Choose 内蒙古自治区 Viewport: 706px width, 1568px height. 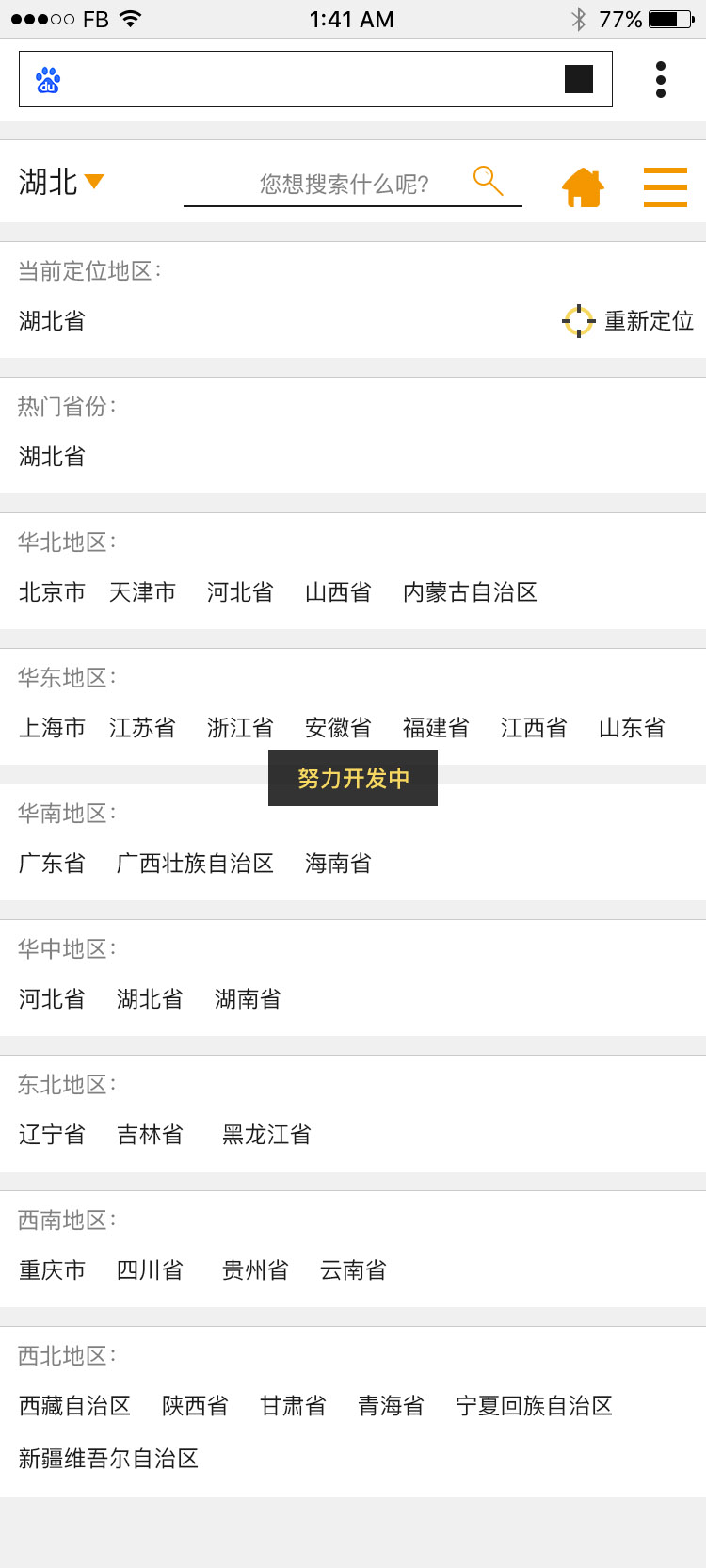[470, 592]
